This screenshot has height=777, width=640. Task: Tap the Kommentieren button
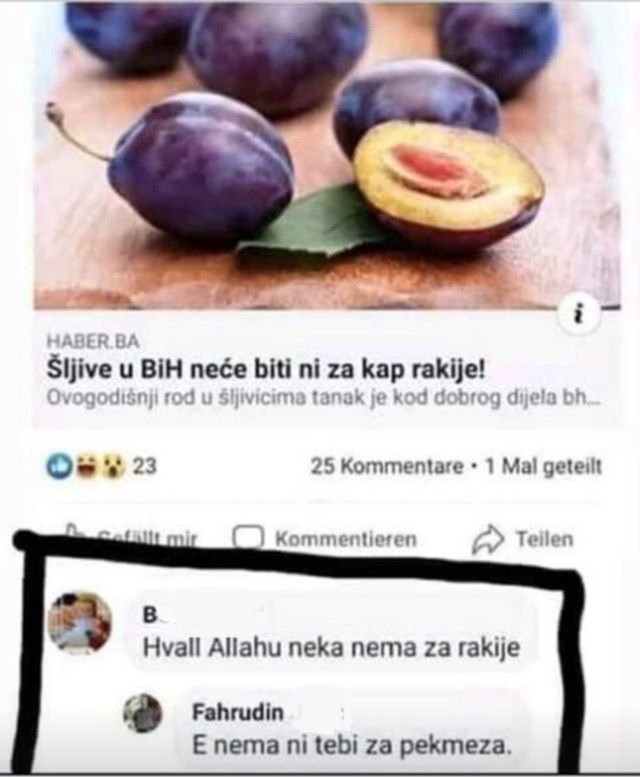[x=326, y=539]
